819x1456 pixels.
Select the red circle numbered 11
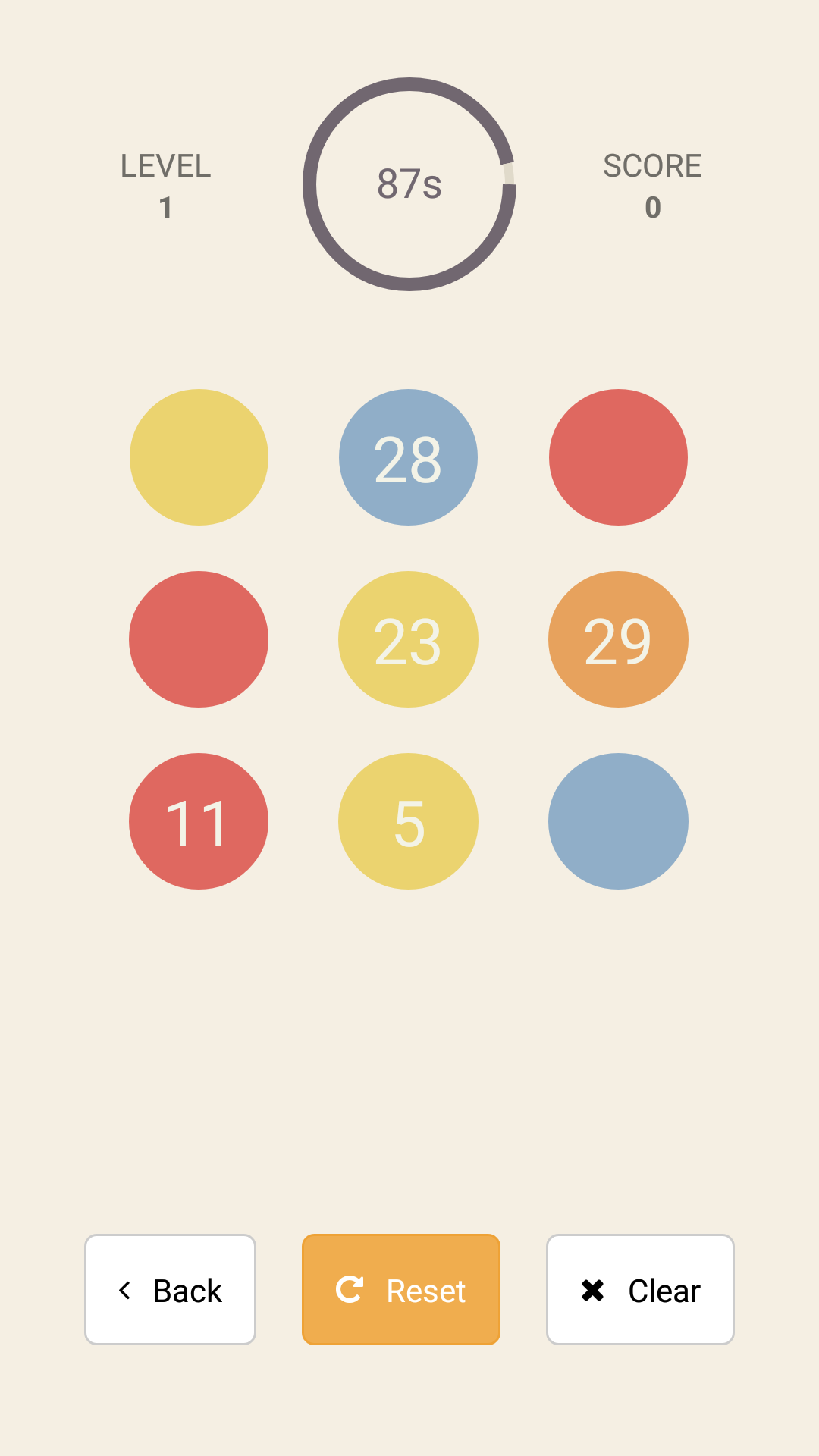point(199,821)
